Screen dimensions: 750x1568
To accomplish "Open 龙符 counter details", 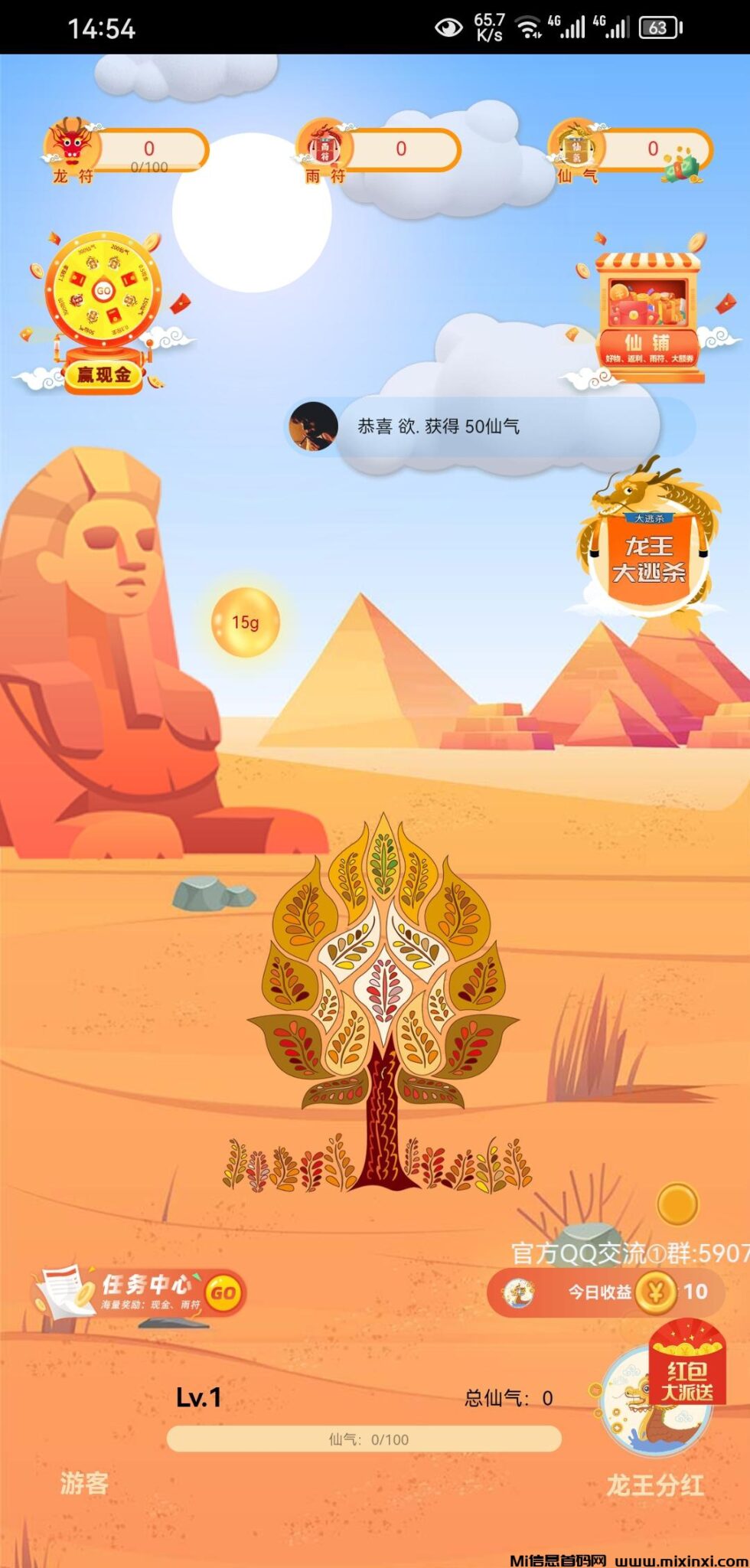I will 126,150.
